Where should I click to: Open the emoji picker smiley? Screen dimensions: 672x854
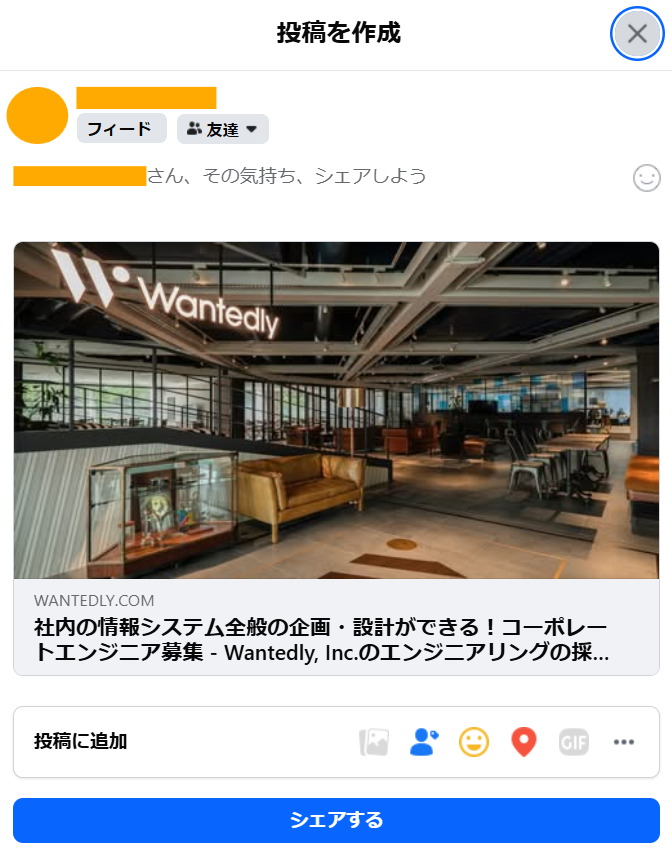(x=647, y=178)
